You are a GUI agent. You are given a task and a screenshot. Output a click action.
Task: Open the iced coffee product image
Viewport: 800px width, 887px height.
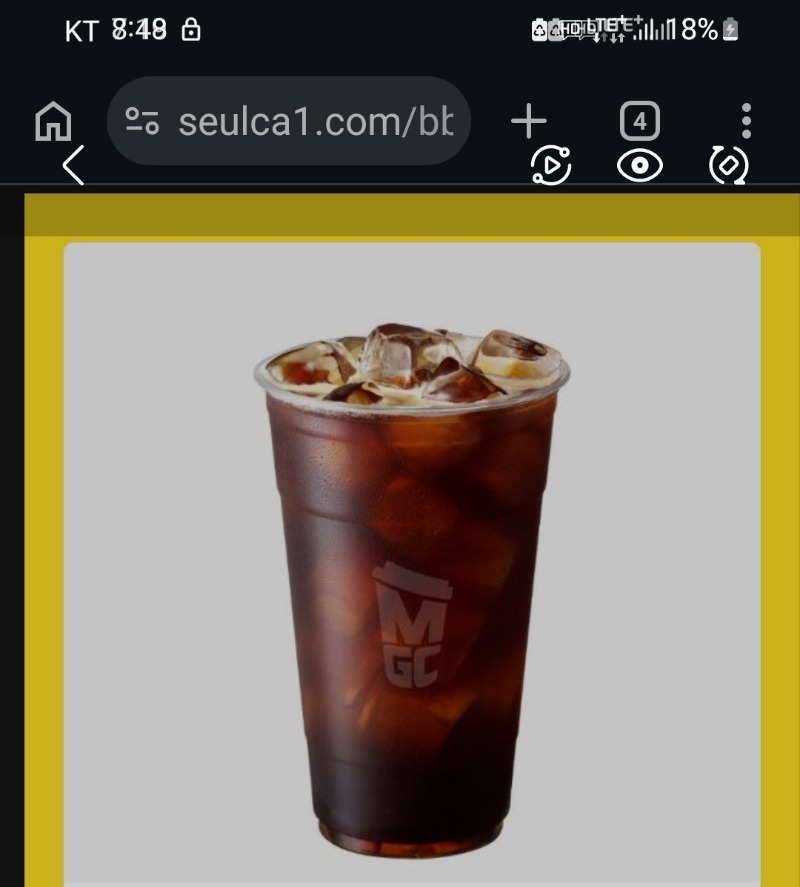pos(412,580)
